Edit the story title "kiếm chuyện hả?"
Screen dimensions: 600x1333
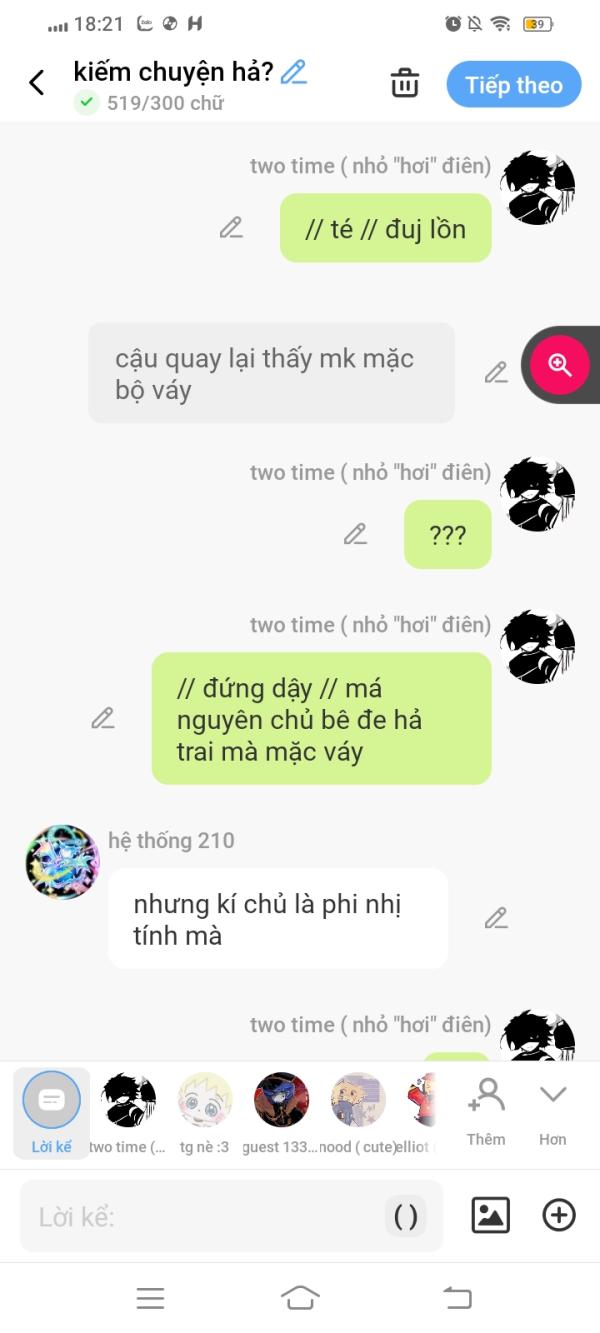[x=293, y=72]
